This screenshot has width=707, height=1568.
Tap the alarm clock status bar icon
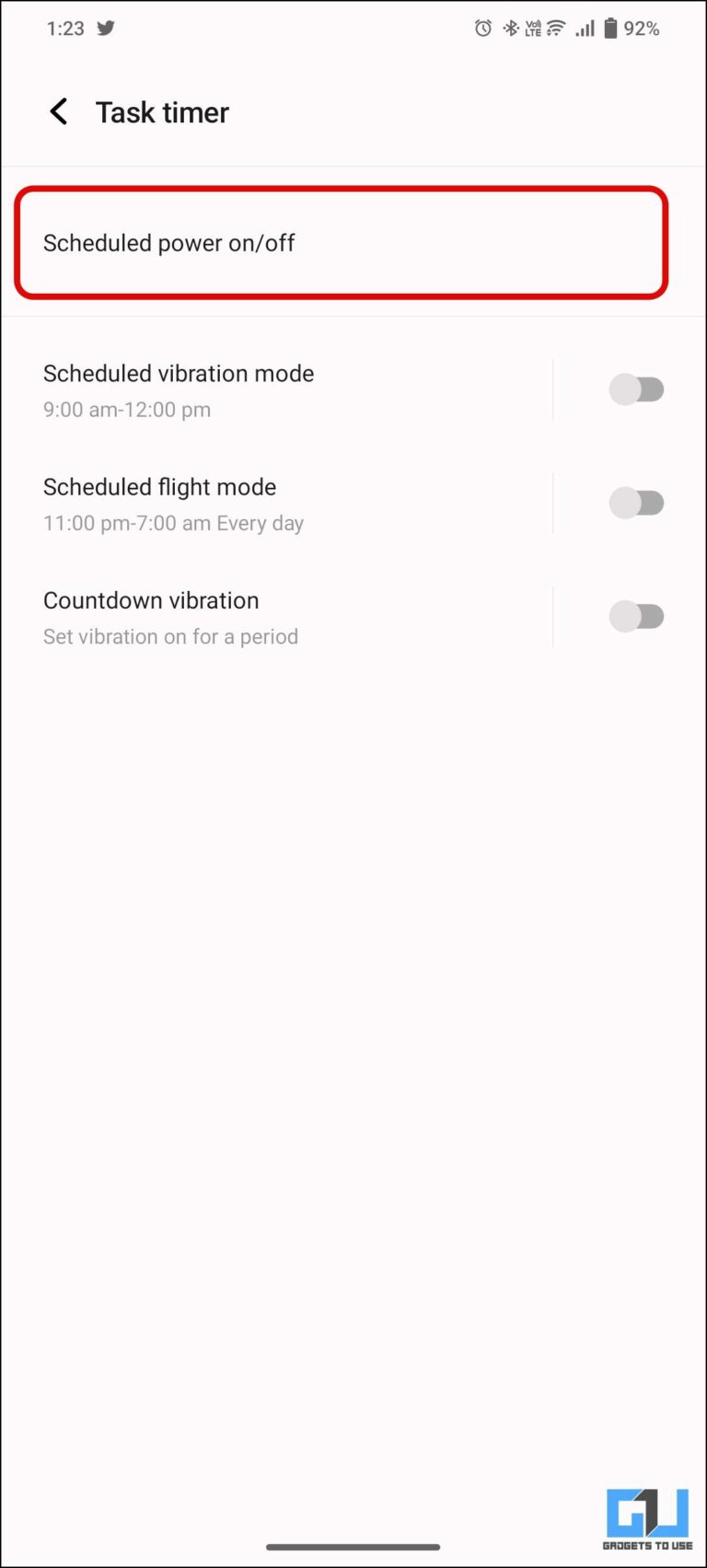tap(481, 29)
